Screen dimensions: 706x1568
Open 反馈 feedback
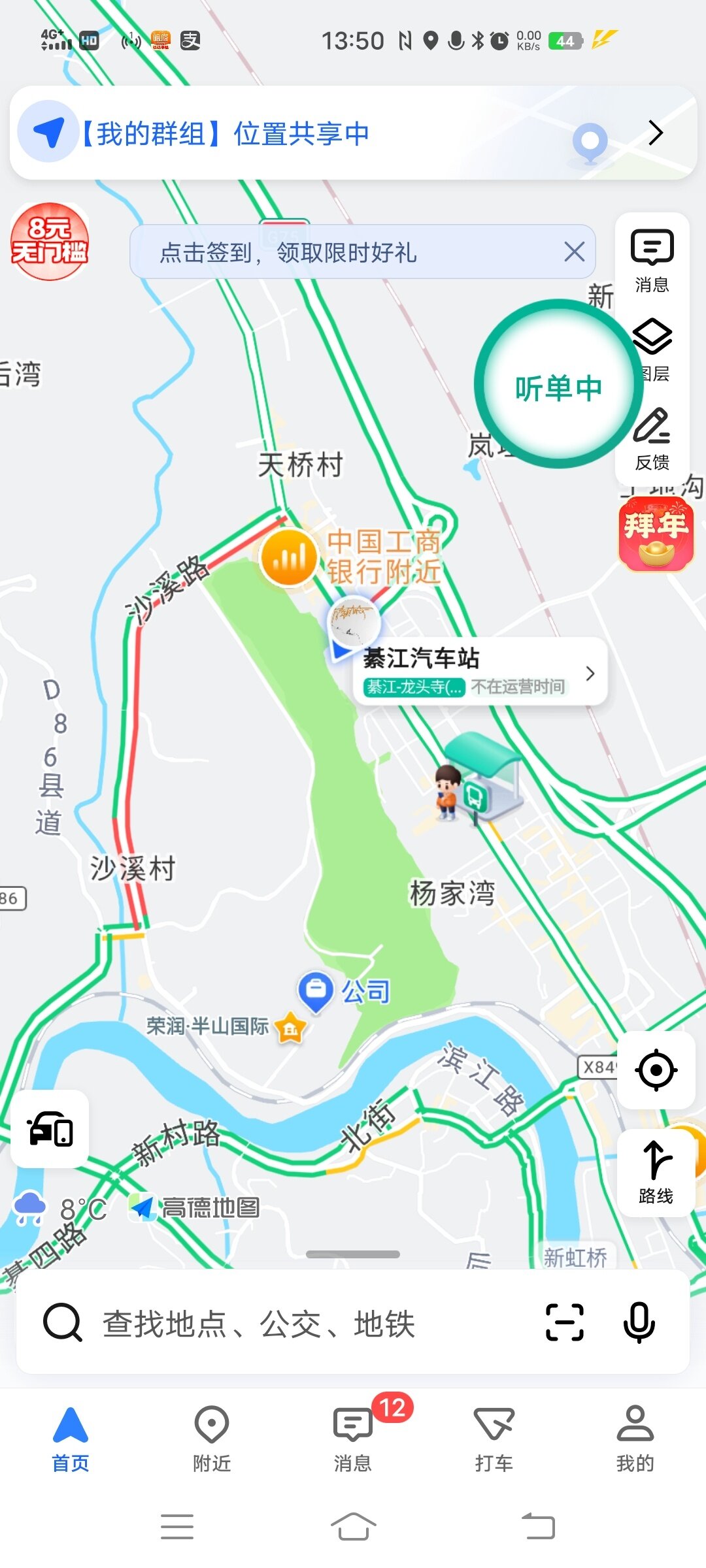pyautogui.click(x=652, y=439)
